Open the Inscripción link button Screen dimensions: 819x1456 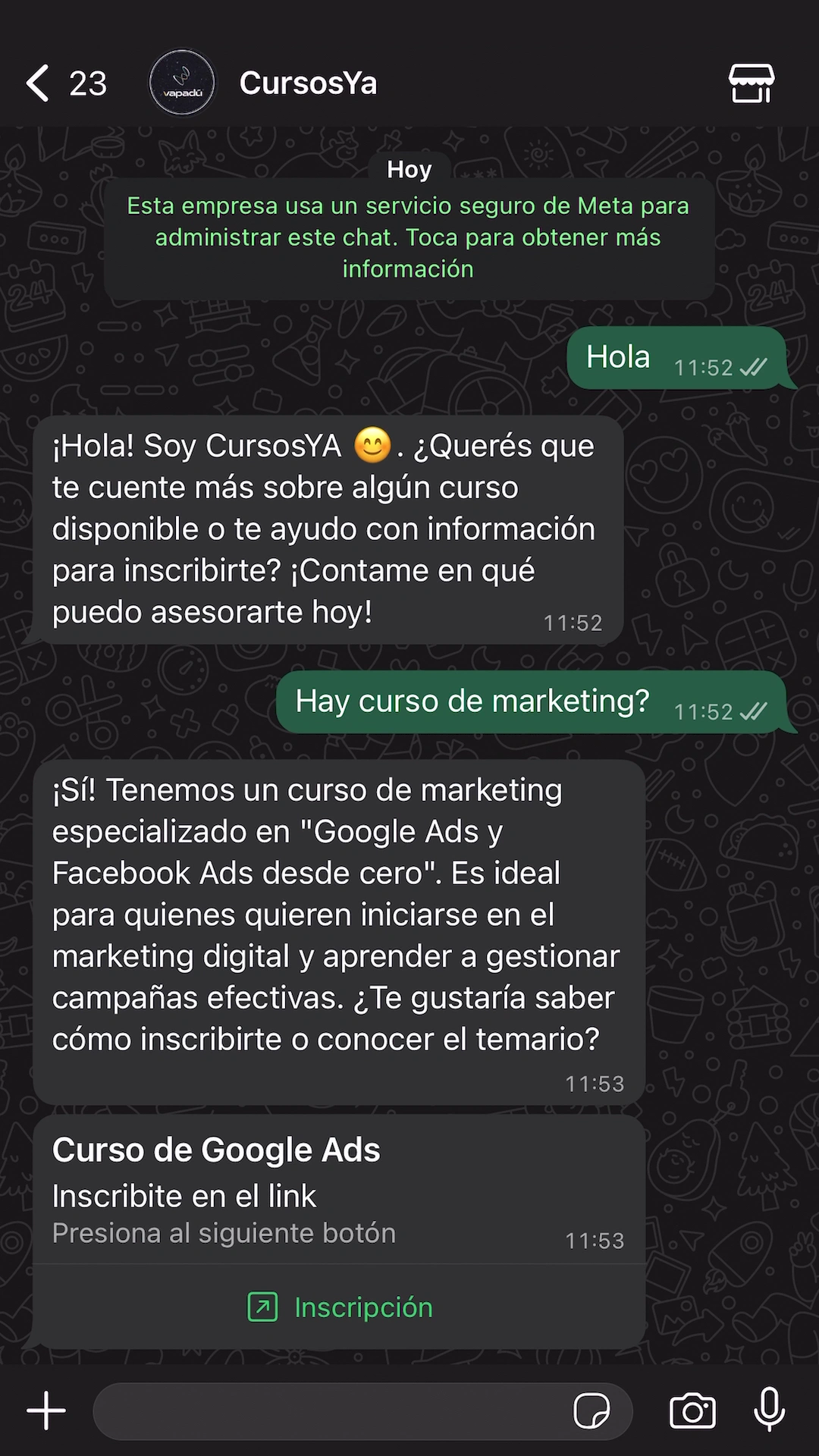click(x=340, y=1307)
